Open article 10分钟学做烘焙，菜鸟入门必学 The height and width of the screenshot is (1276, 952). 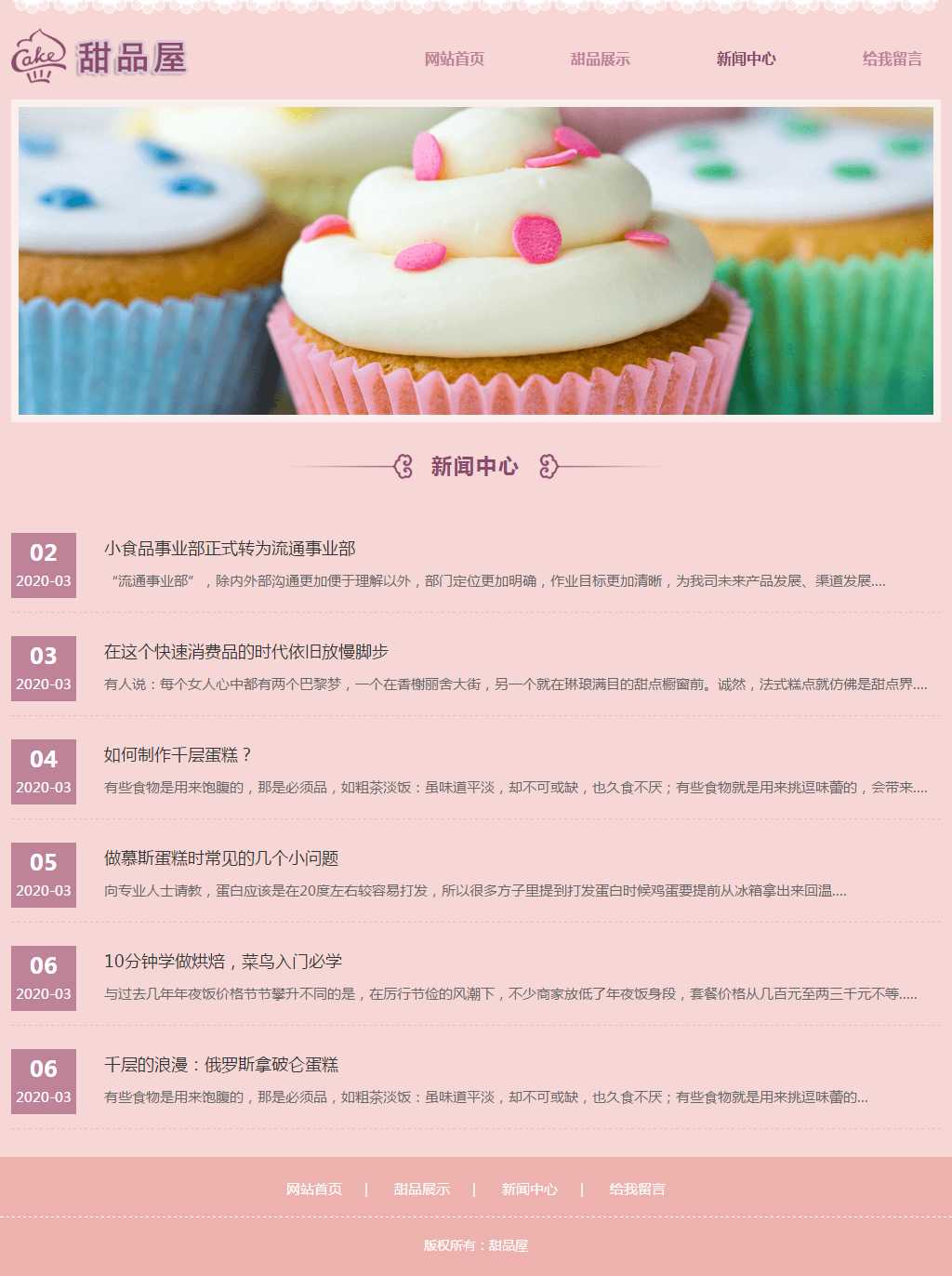click(223, 962)
